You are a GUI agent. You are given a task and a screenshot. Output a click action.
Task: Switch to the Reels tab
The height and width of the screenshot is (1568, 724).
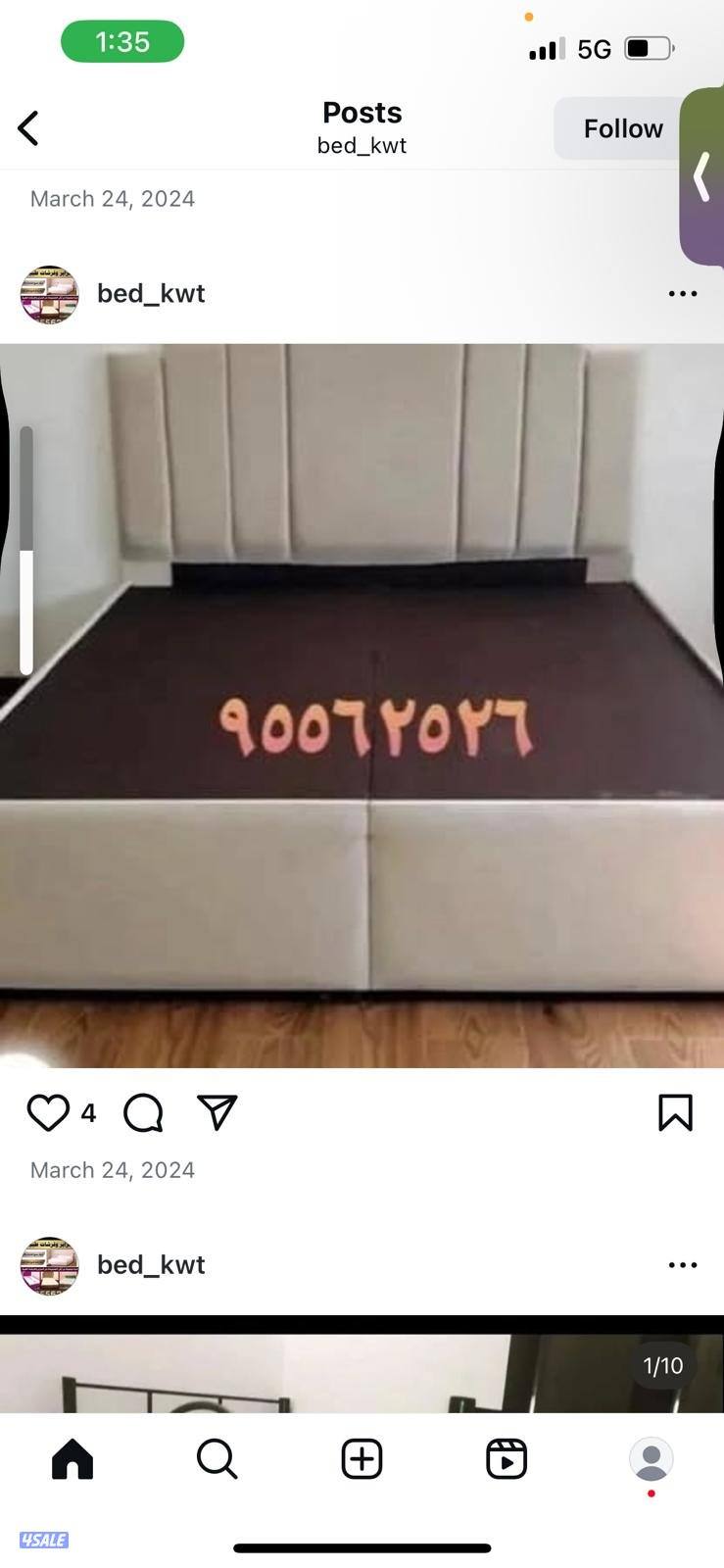[x=507, y=1458]
